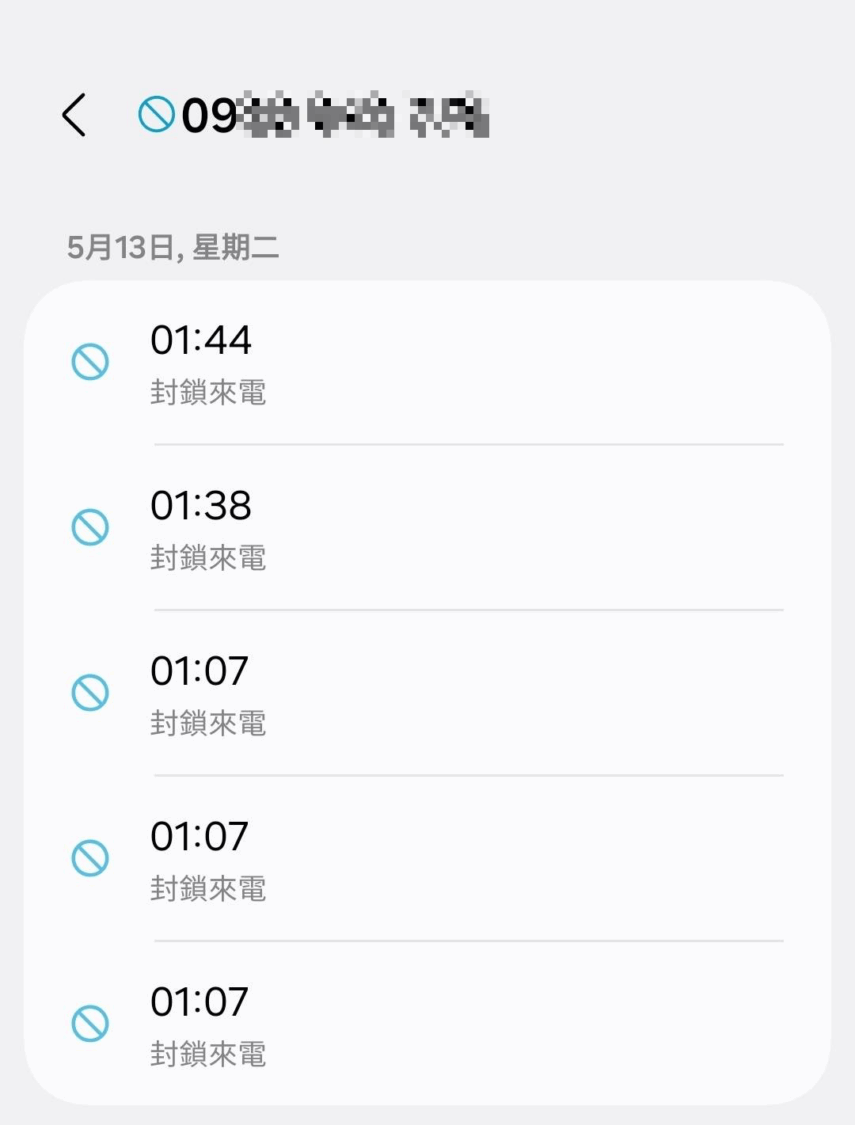Go back using the top-left arrow
Viewport: 855px width, 1125px height.
(74, 116)
